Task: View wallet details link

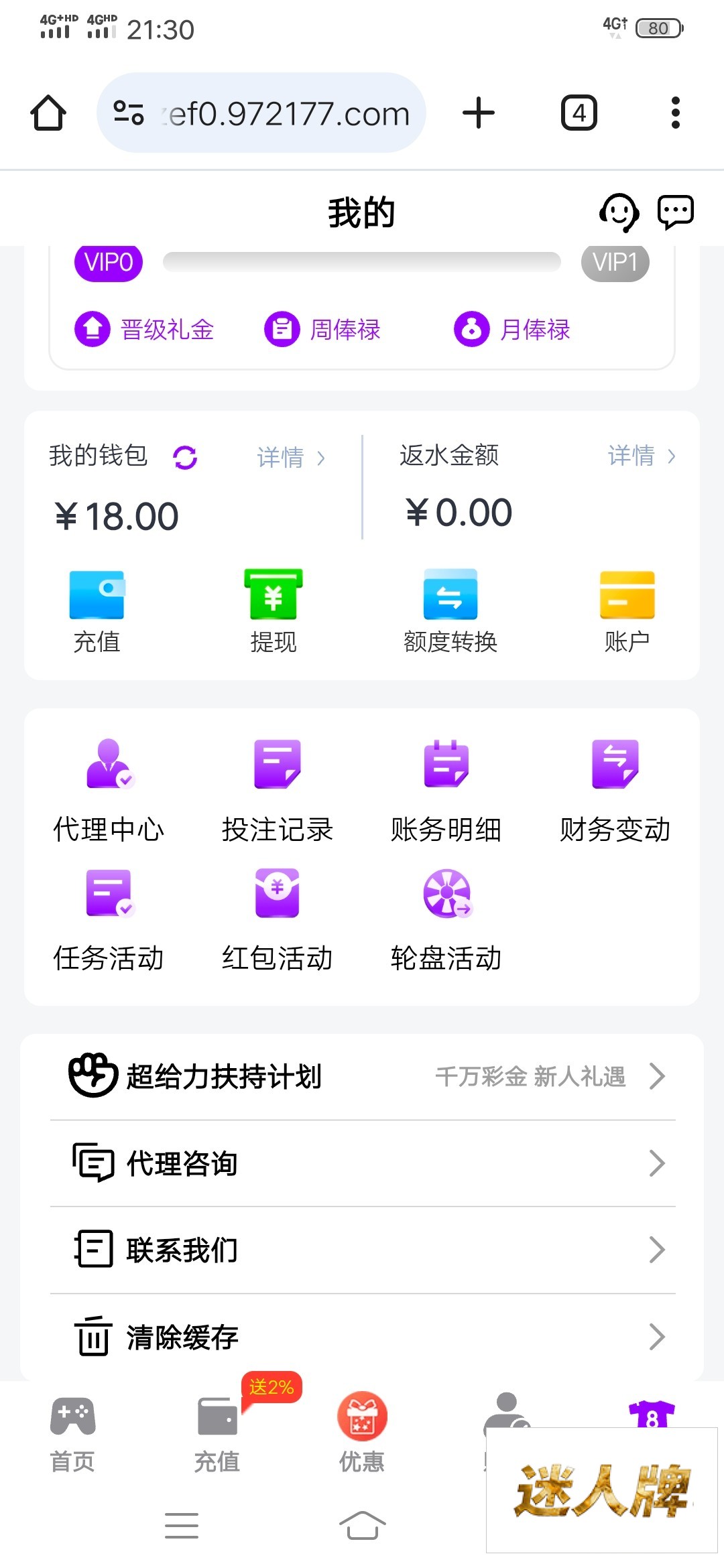Action: 291,458
